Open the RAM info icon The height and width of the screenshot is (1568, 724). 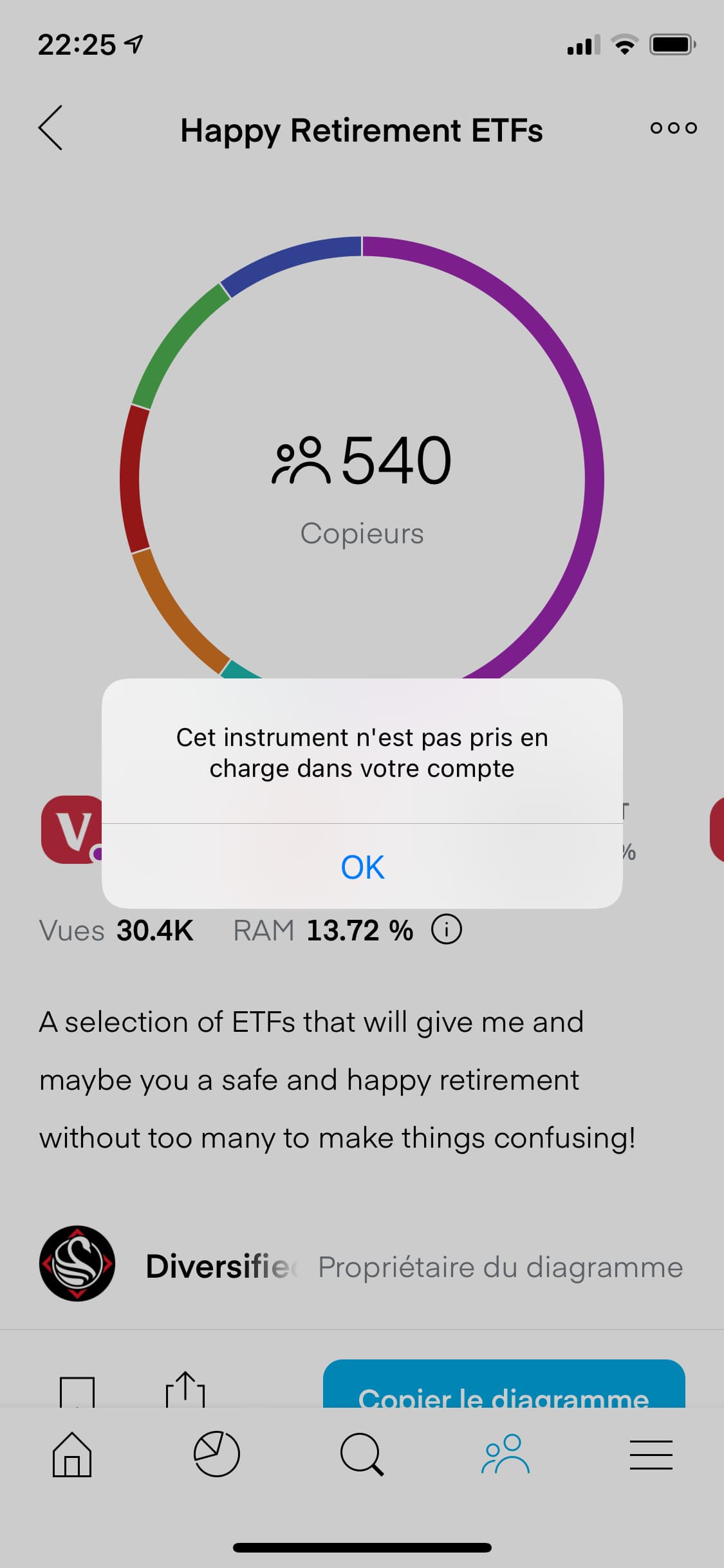click(446, 930)
